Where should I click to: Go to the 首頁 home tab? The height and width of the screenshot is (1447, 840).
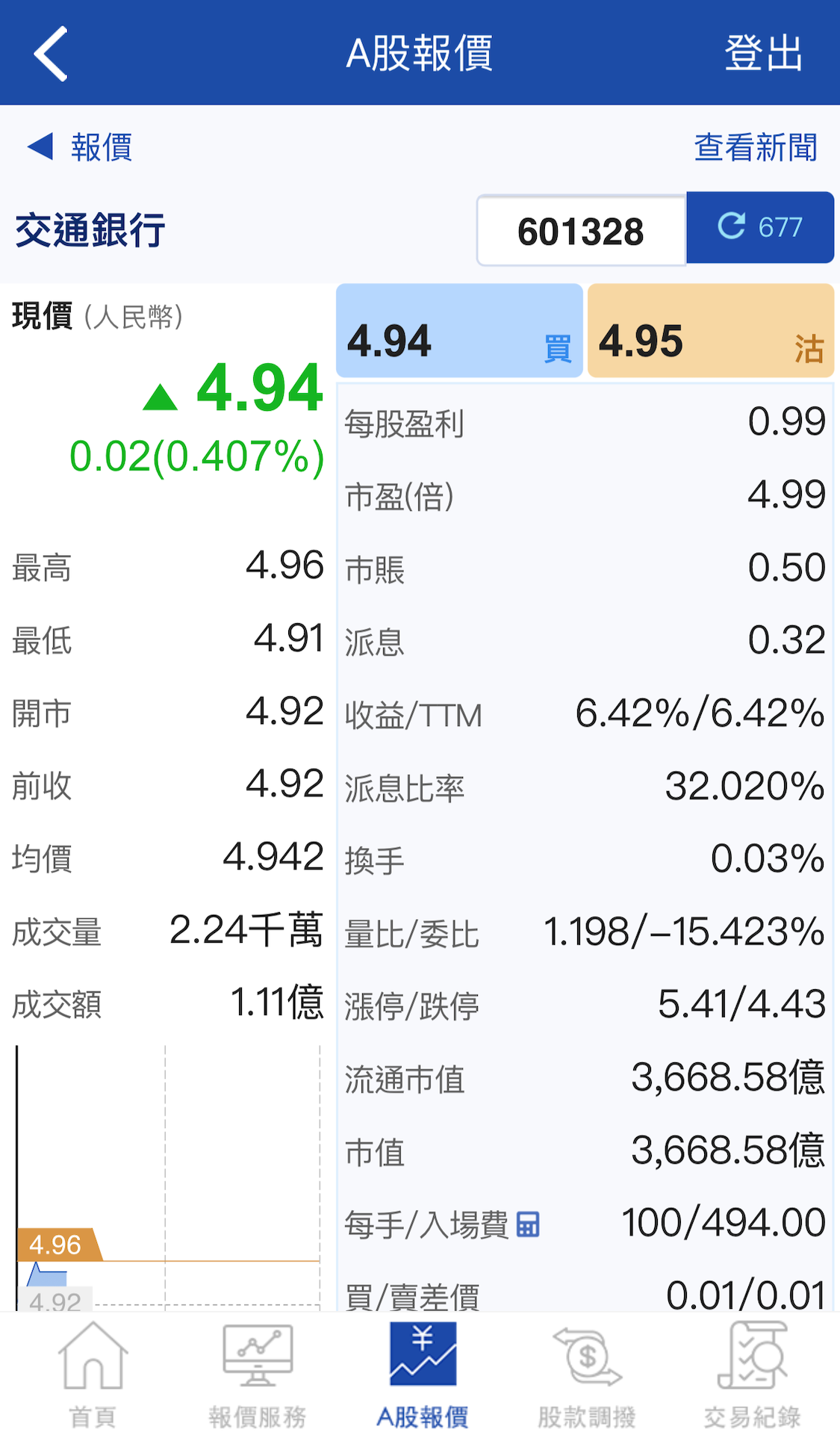93,1376
